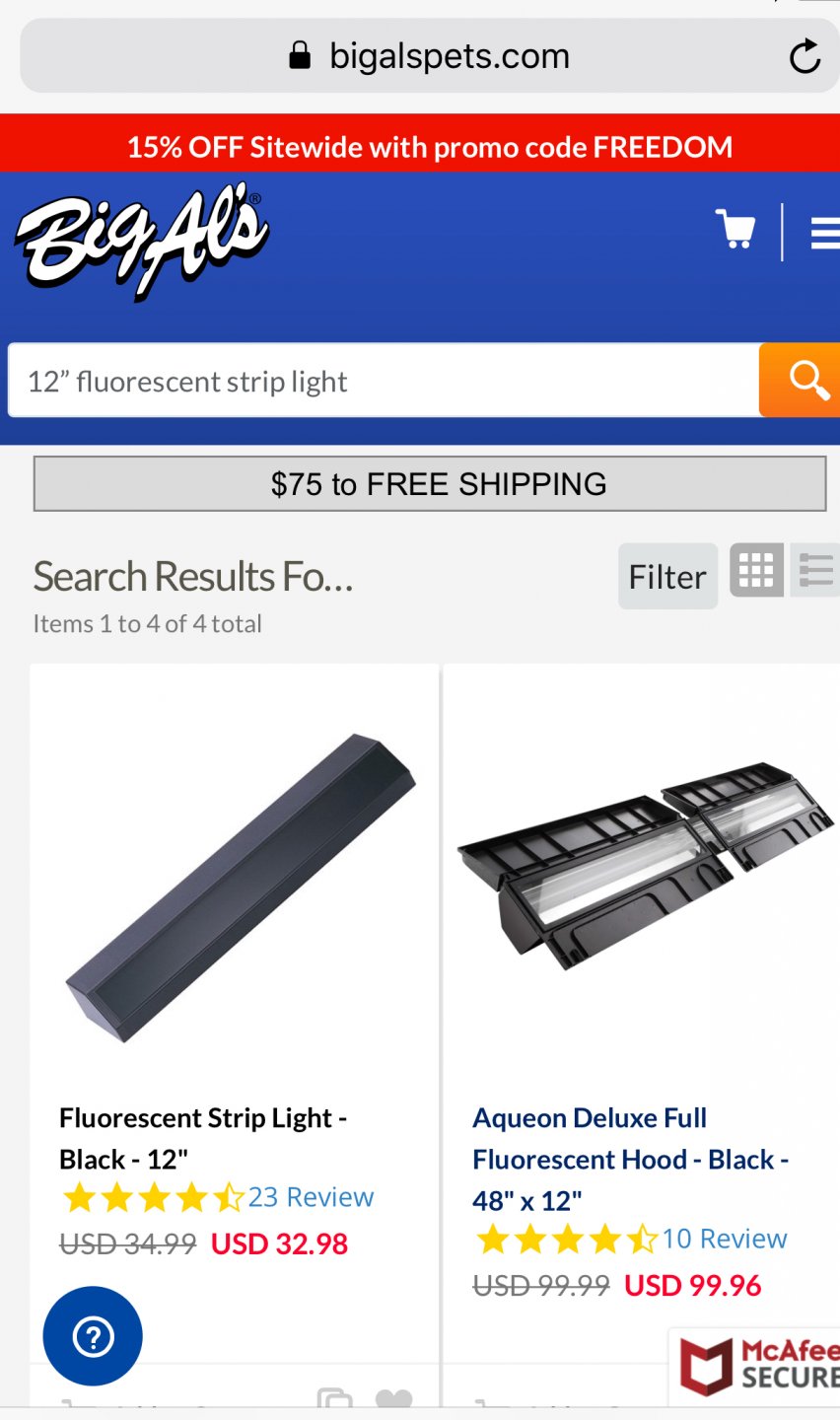Viewport: 840px width, 1420px height.
Task: Open the shopping cart
Action: 735,230
